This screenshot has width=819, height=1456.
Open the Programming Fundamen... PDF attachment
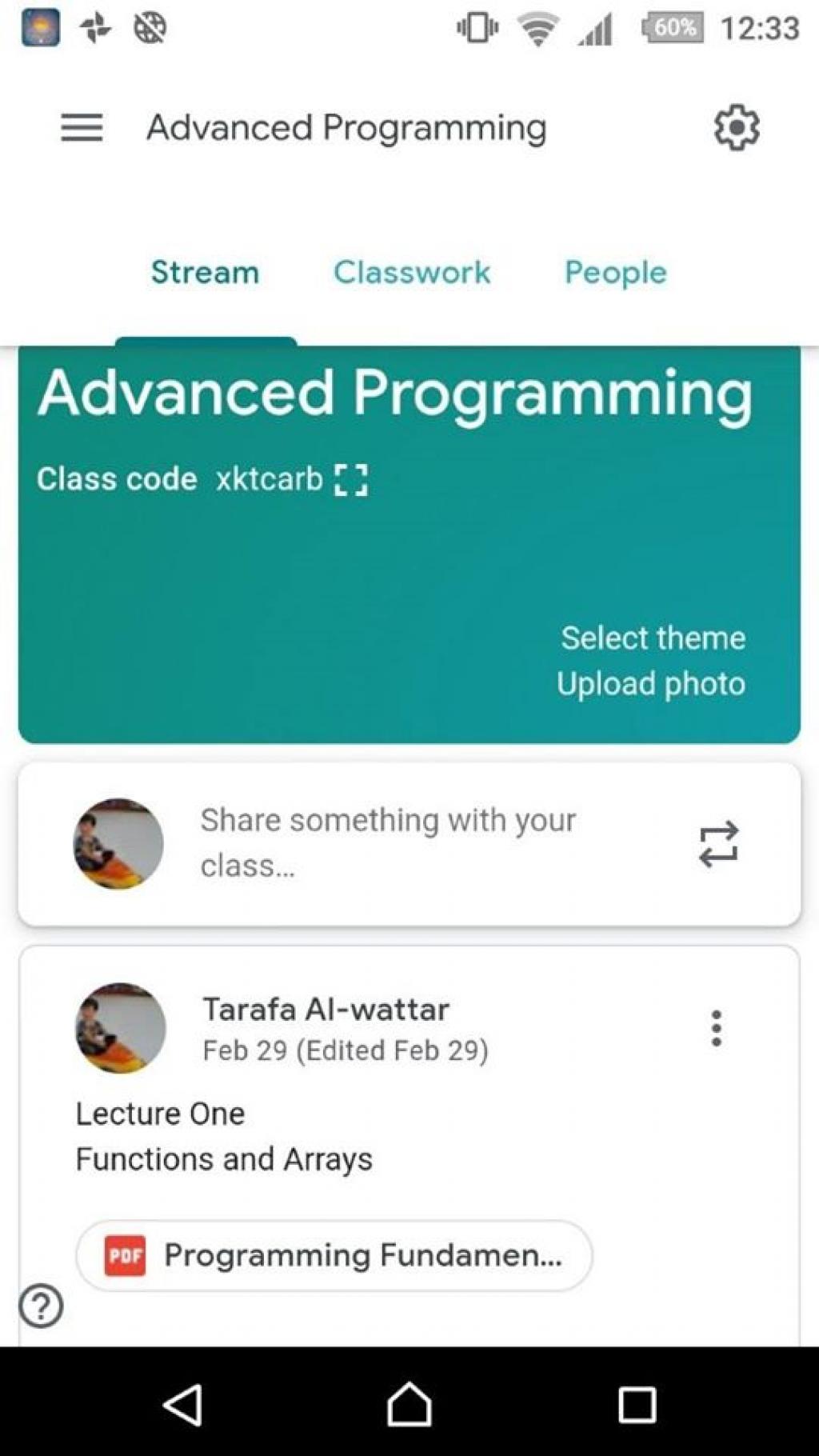334,1255
